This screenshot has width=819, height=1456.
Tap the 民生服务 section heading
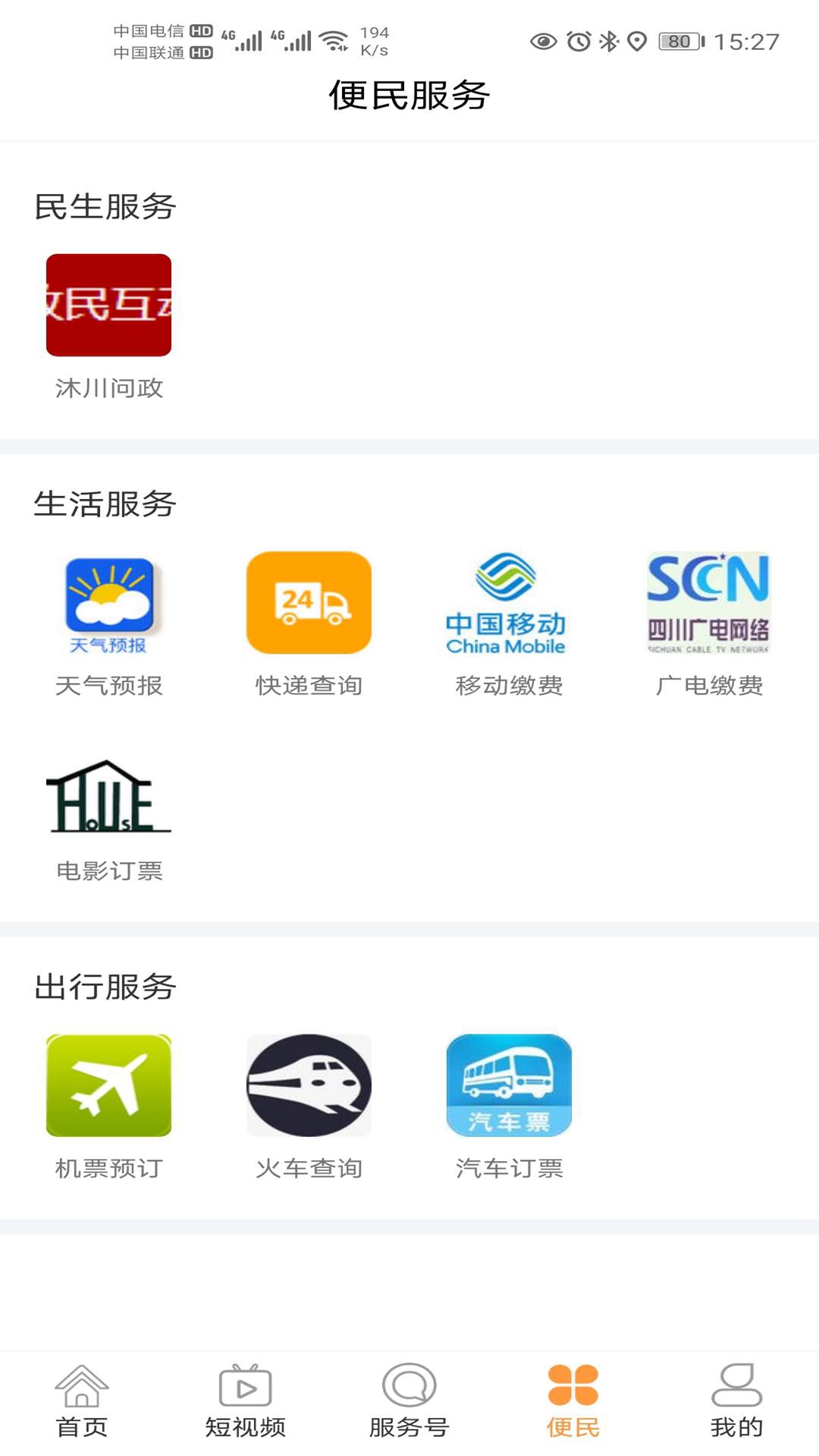106,206
